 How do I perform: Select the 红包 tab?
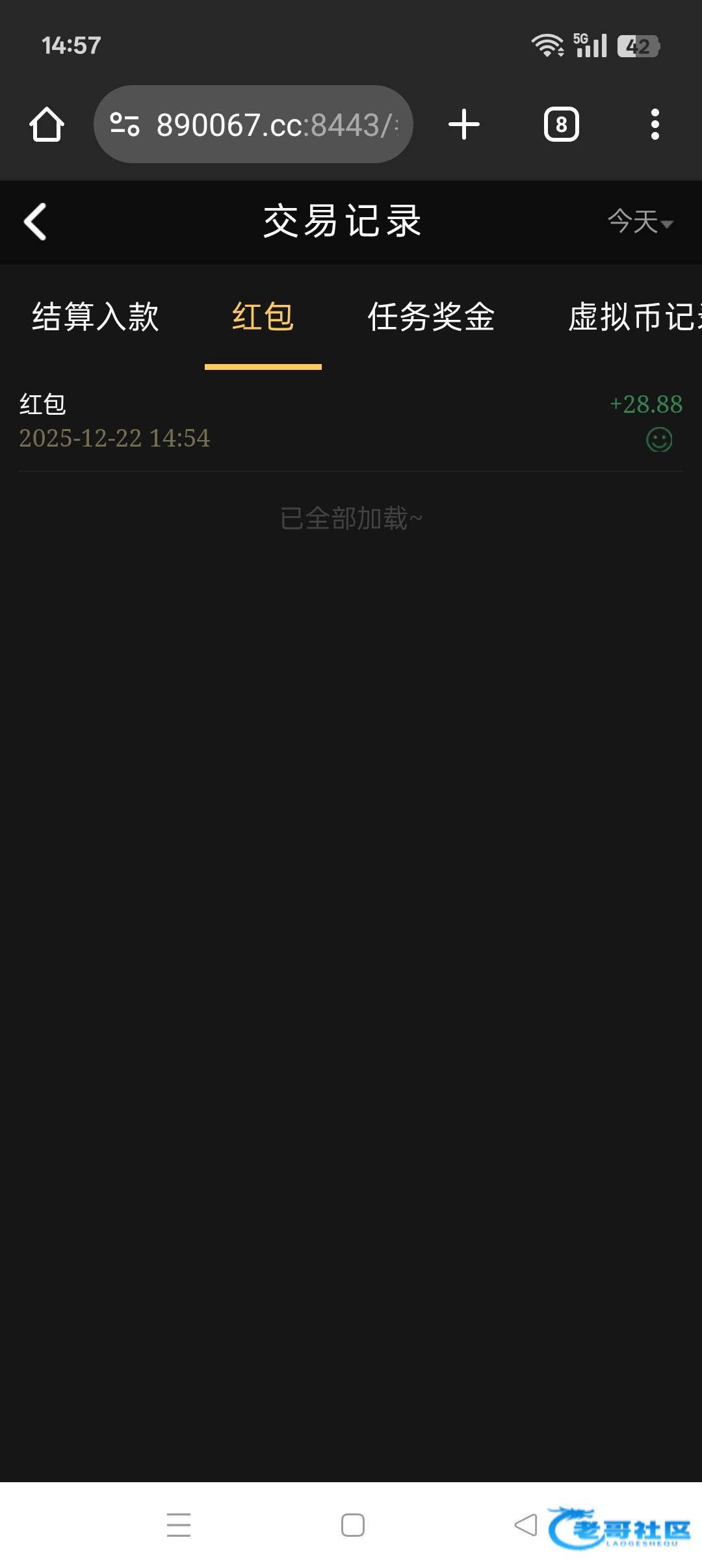coord(263,317)
